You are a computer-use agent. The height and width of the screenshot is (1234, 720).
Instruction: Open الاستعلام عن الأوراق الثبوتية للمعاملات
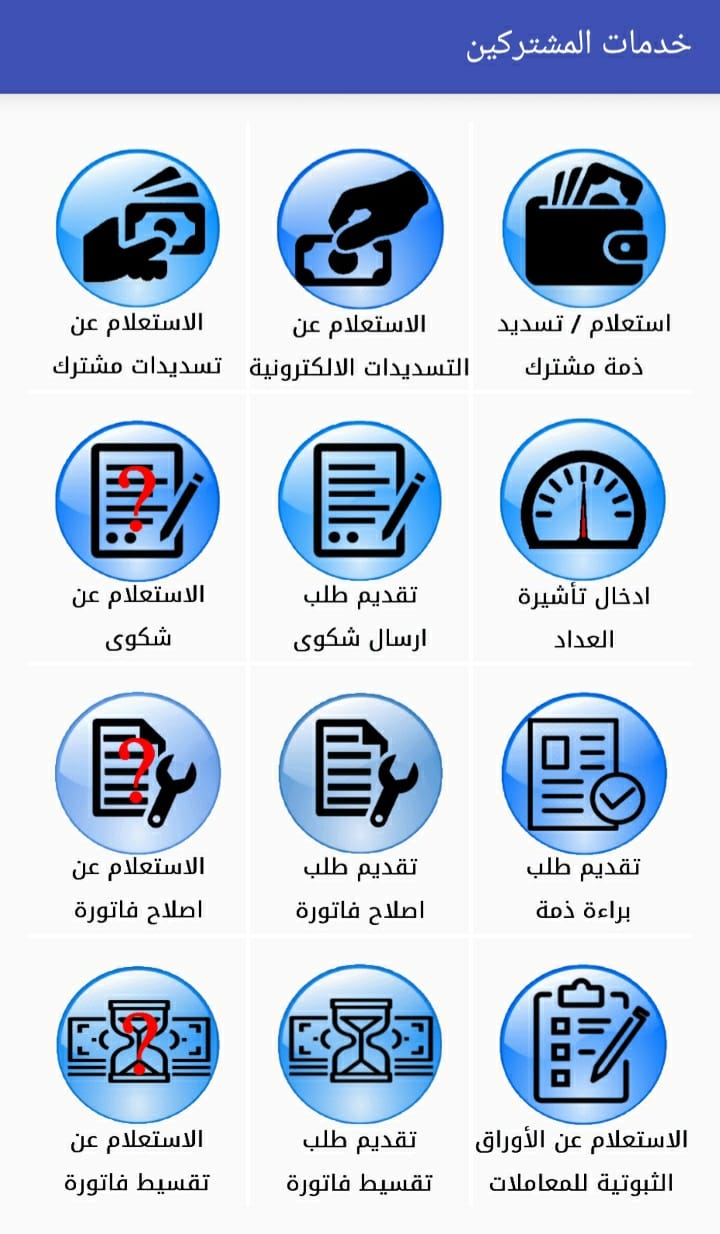click(x=583, y=1072)
